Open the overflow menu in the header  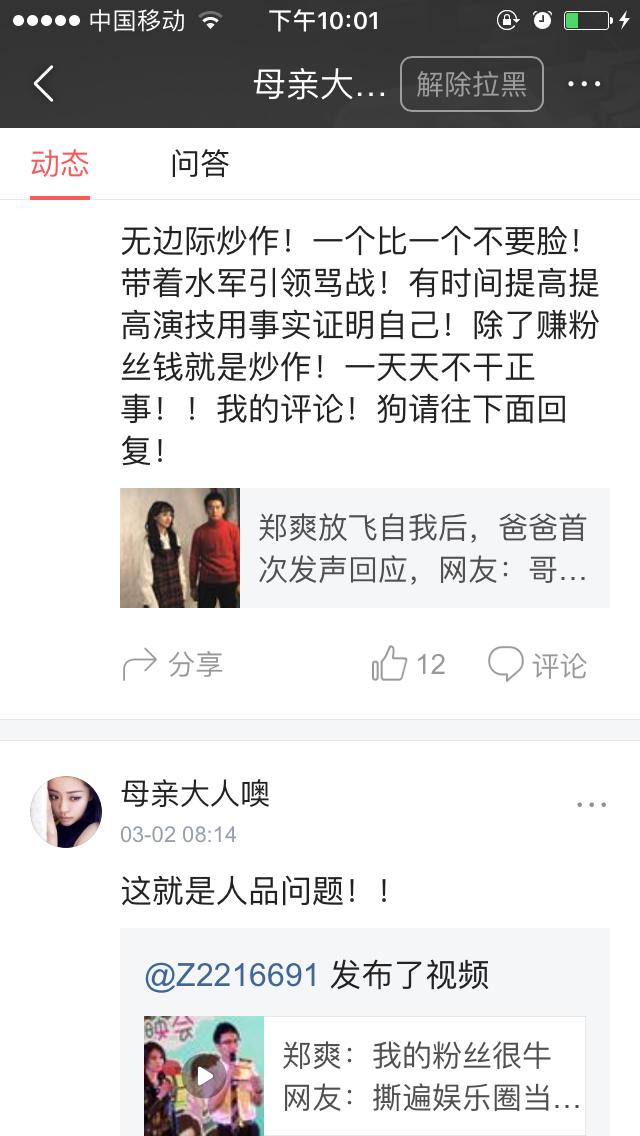584,84
